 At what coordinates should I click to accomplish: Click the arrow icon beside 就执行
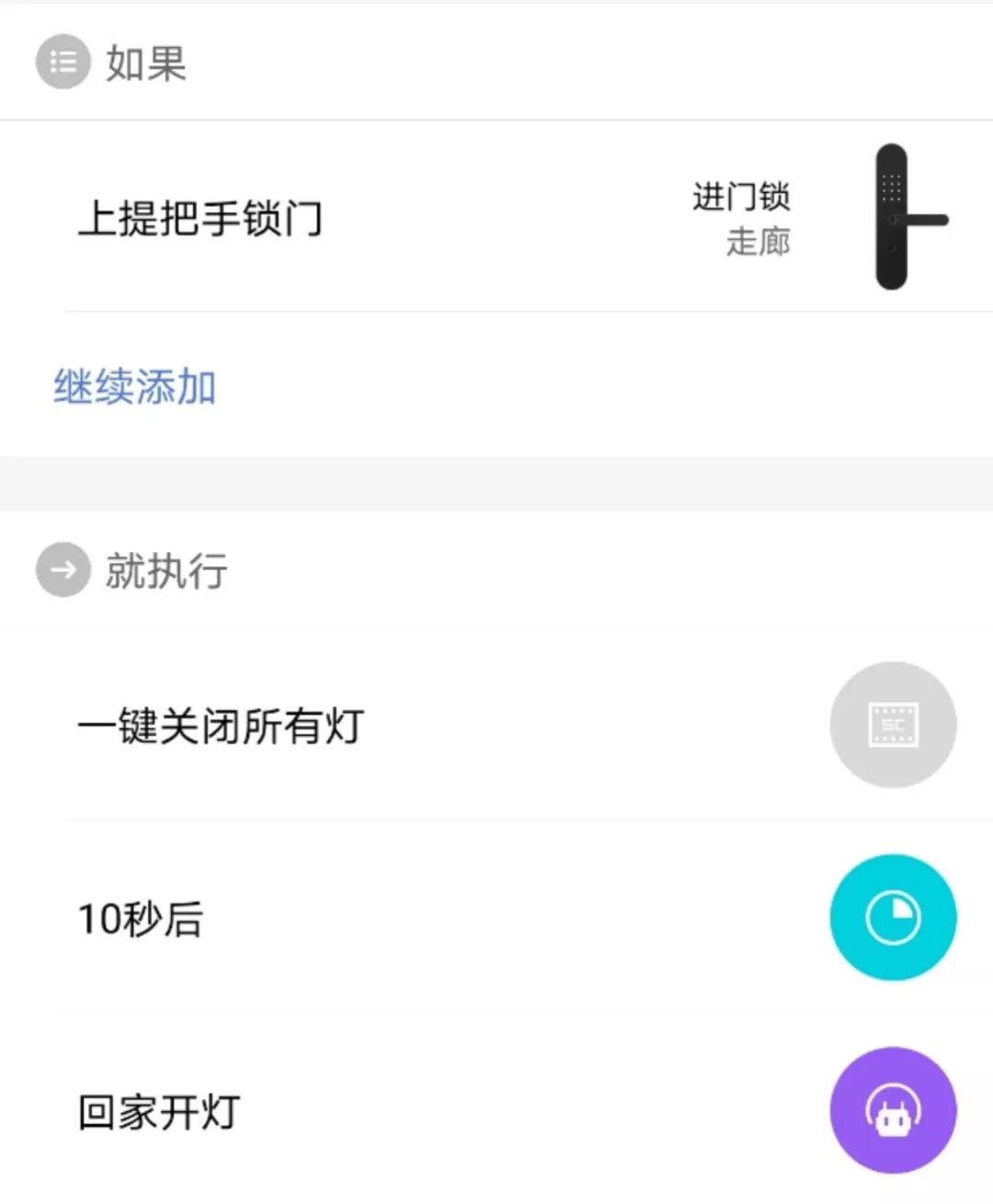pos(62,569)
